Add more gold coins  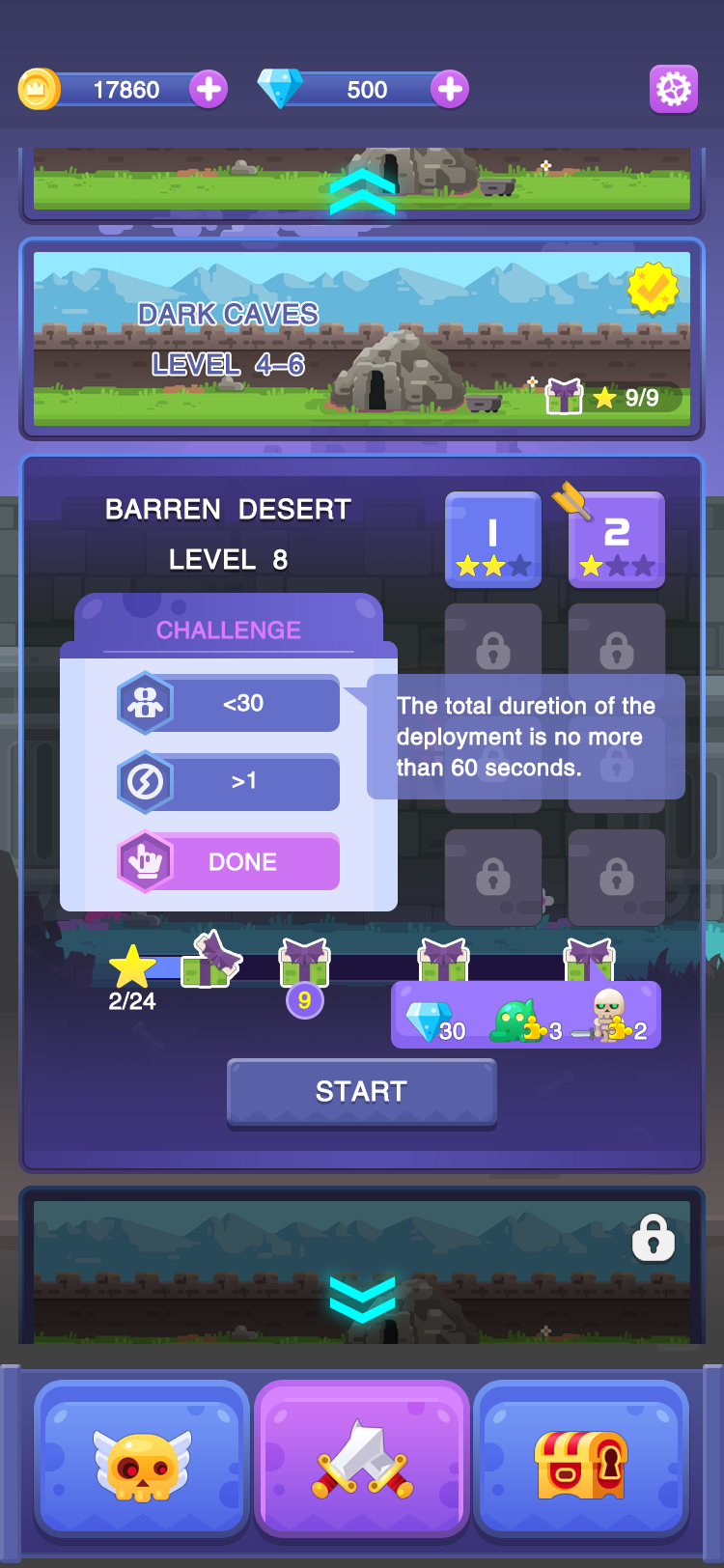click(x=208, y=90)
